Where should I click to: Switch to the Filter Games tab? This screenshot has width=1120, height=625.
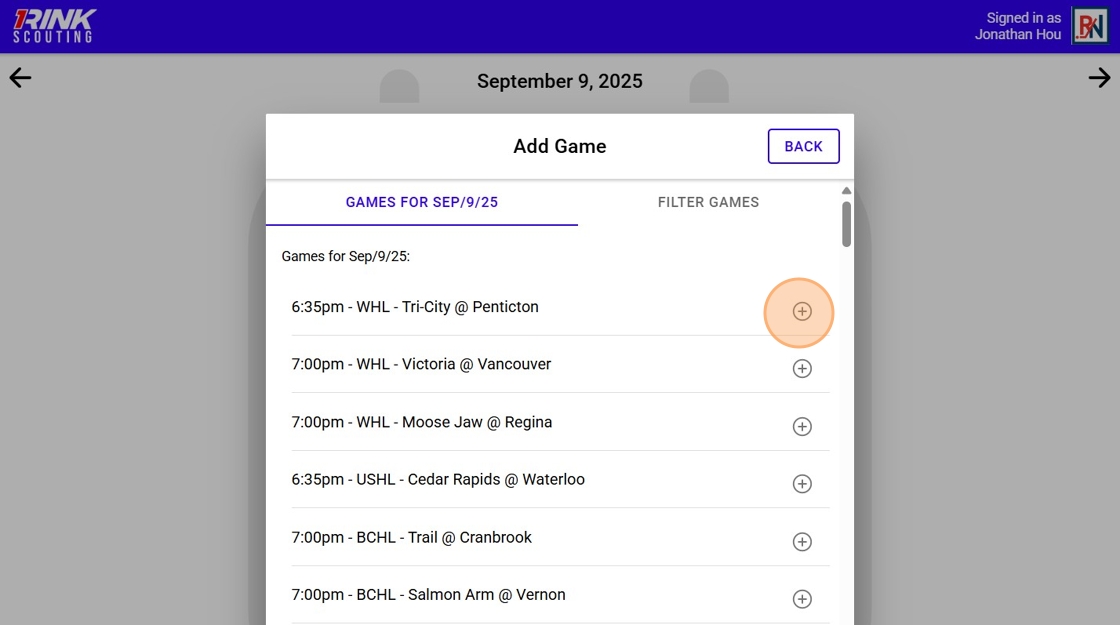(708, 202)
